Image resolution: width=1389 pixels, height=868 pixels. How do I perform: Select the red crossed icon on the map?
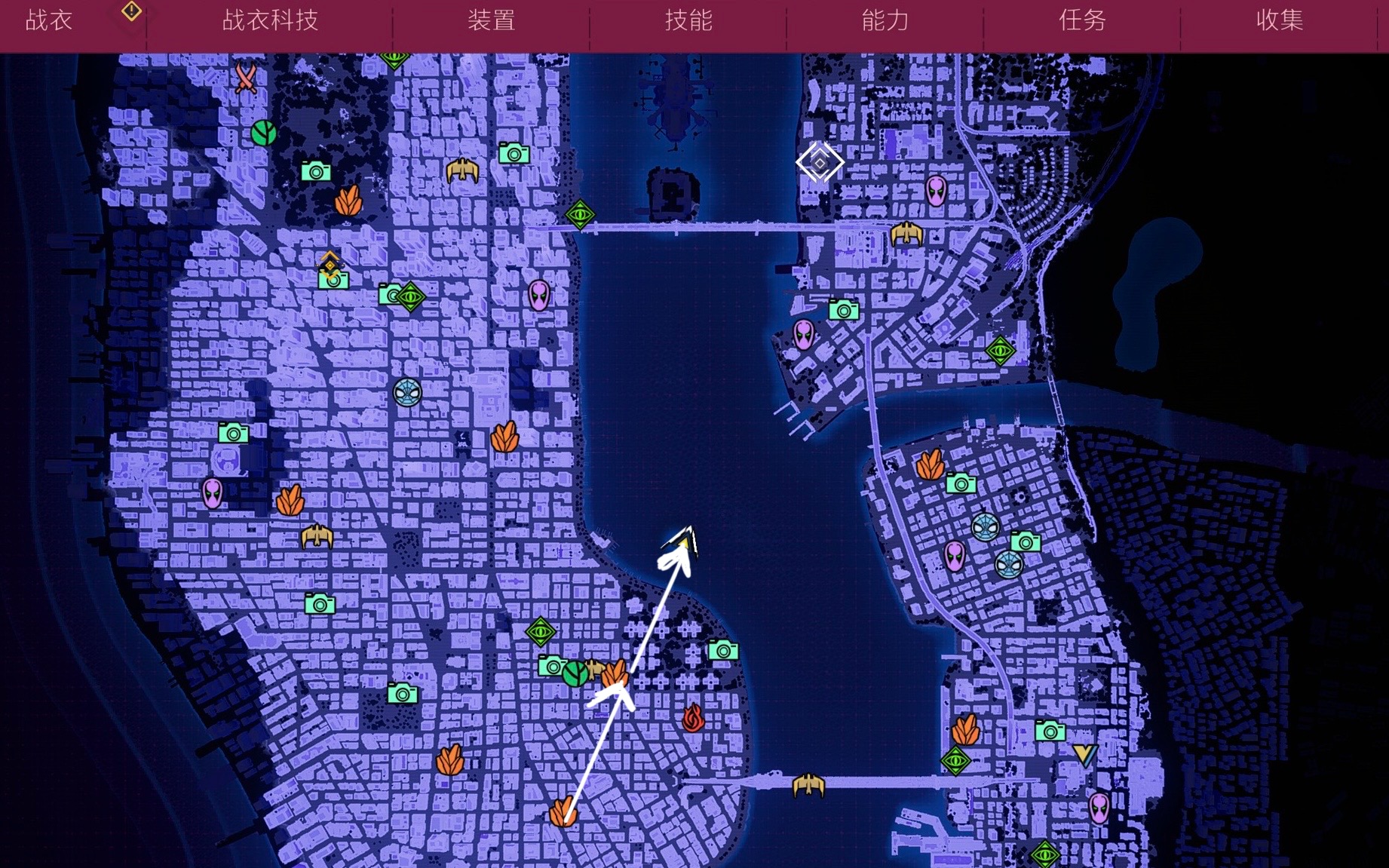pos(246,78)
